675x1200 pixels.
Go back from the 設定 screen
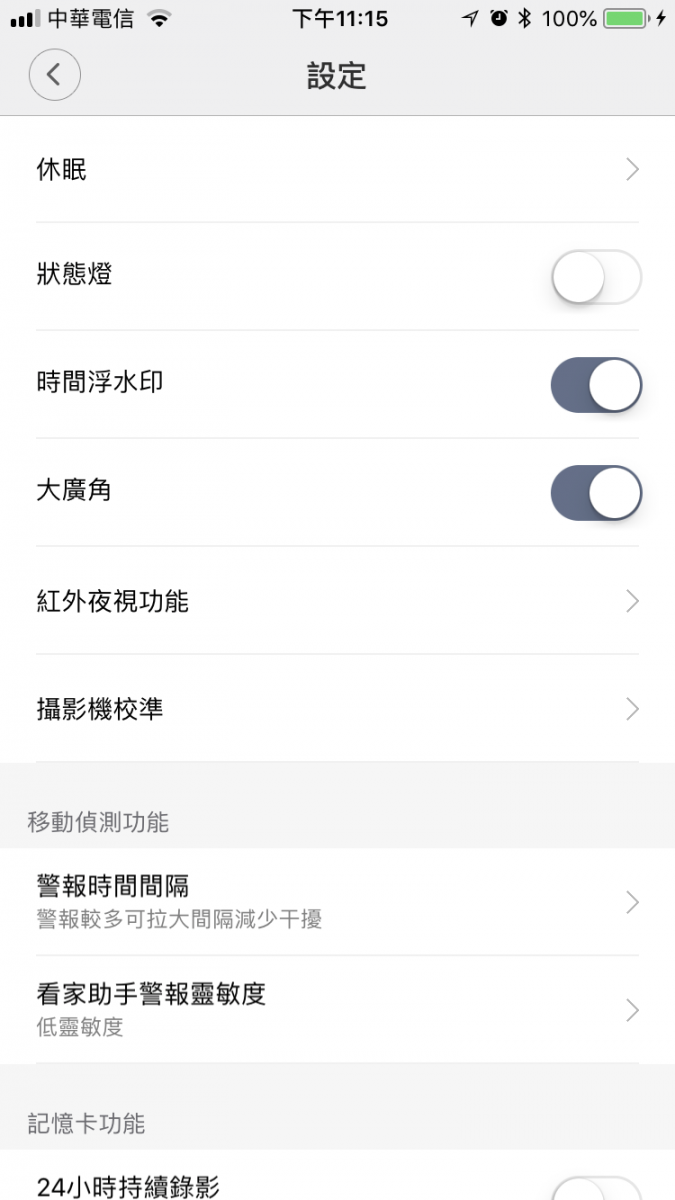(55, 75)
